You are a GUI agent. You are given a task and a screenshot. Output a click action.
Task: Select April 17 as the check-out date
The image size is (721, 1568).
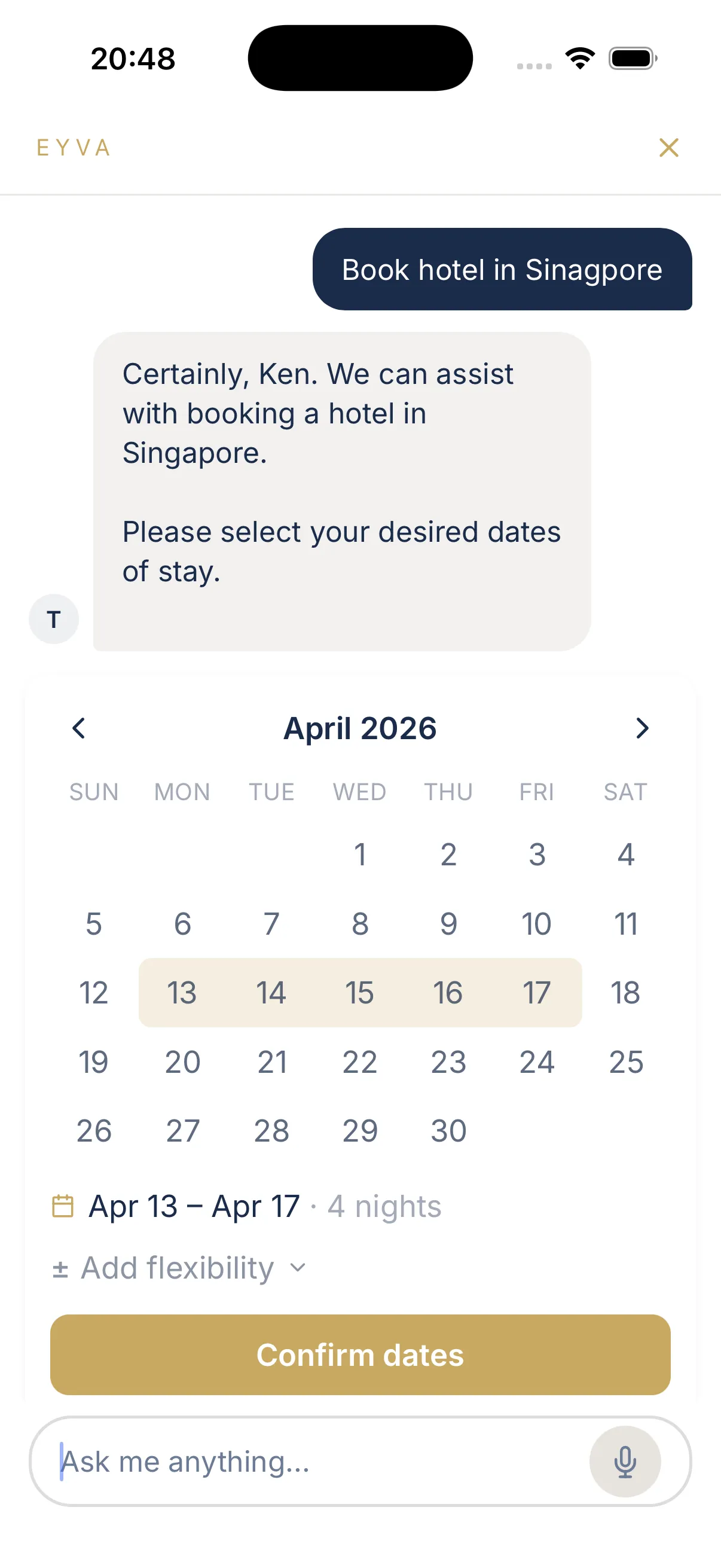[537, 993]
